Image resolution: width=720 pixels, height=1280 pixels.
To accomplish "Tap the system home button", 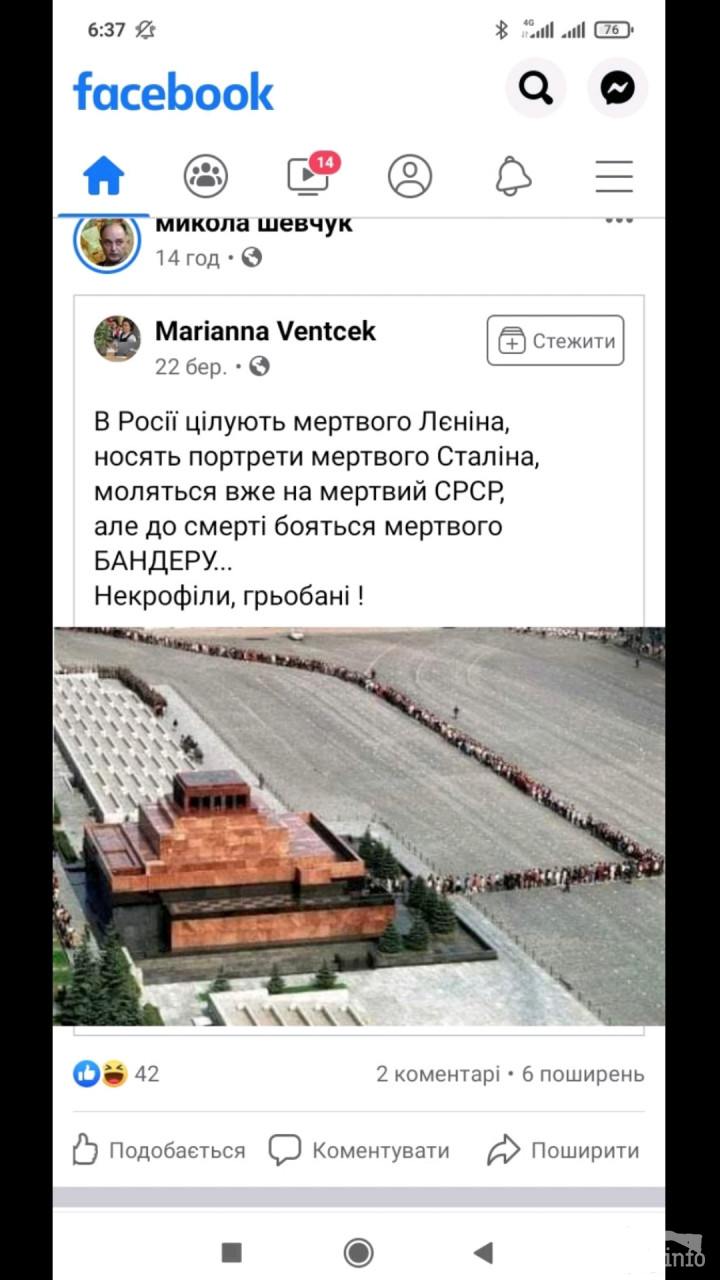I will (x=358, y=1252).
